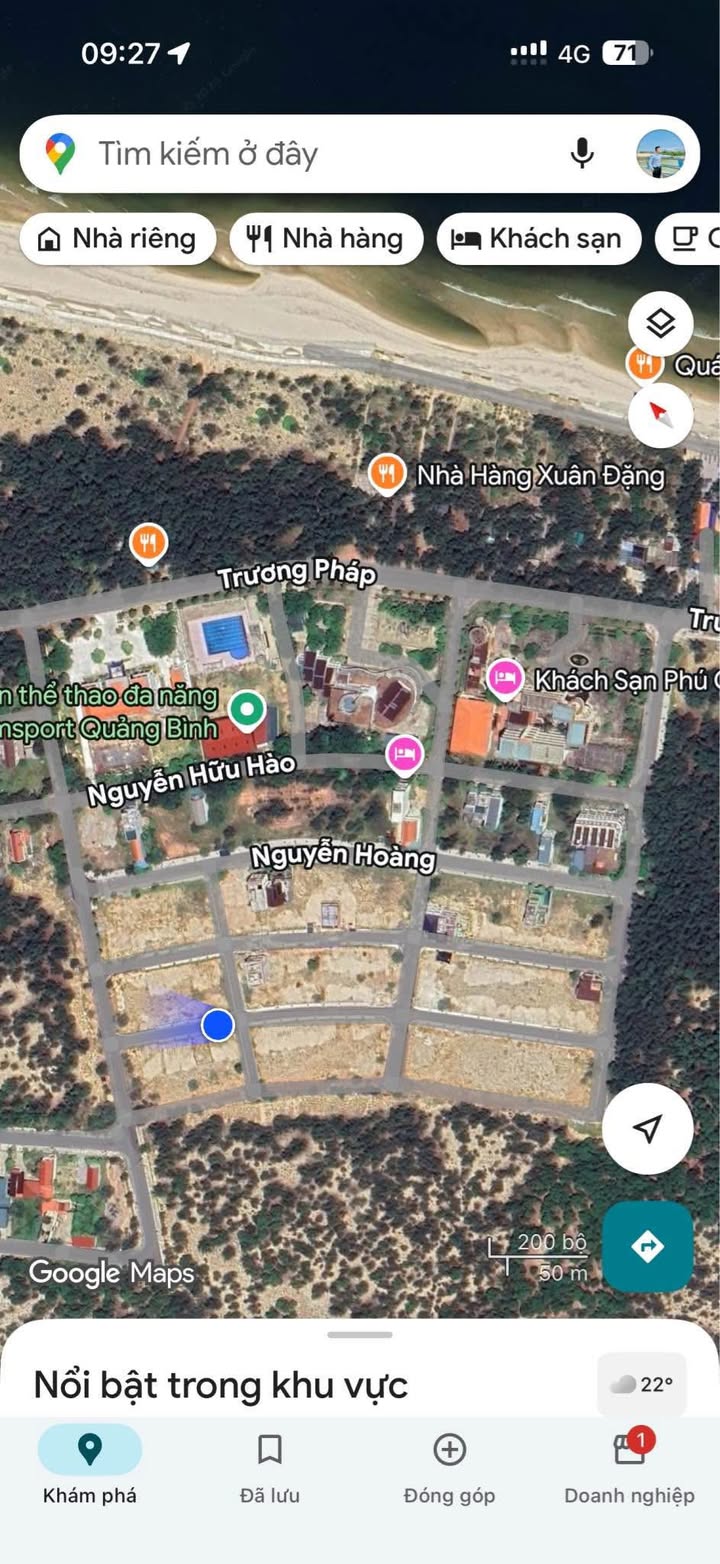This screenshot has height=1564, width=720.
Task: Check the 22° weather widget
Action: [x=642, y=1385]
